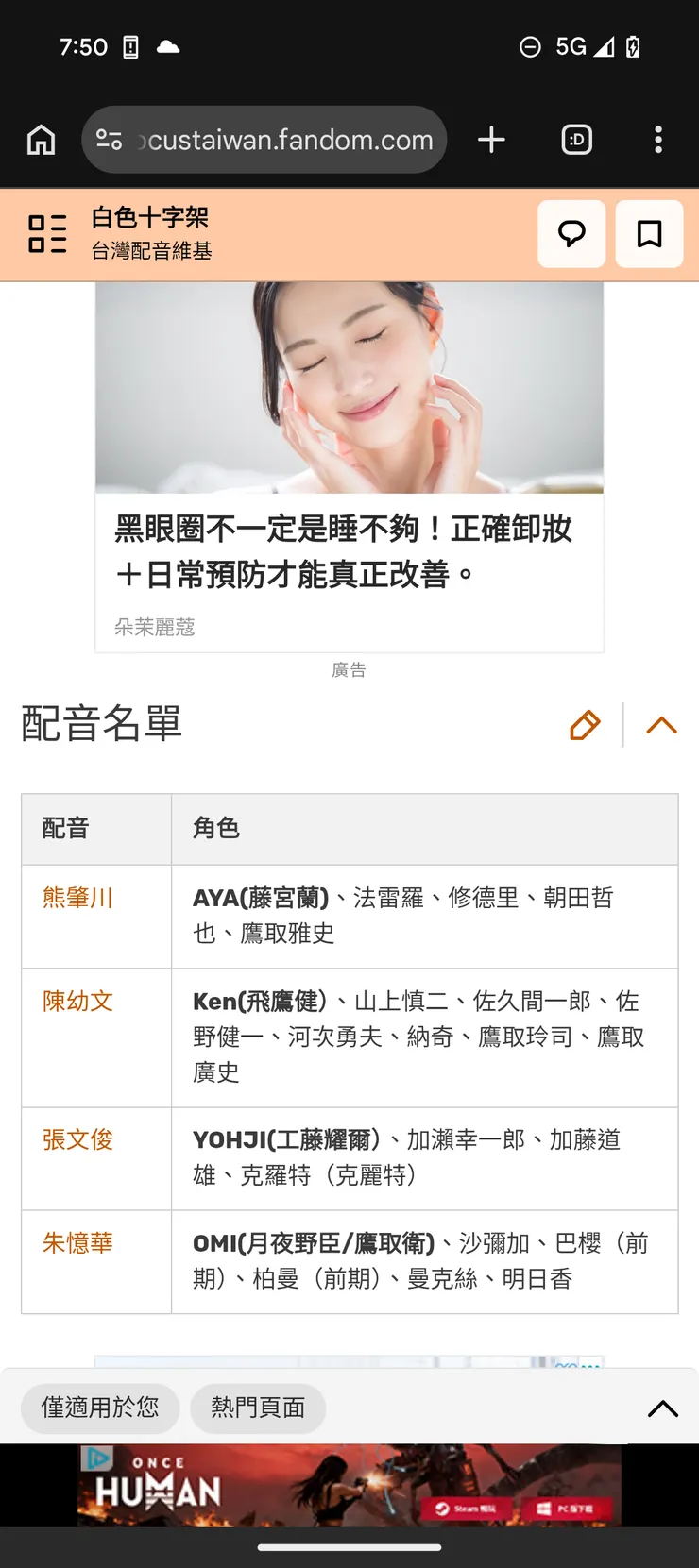Open the tab switcher icon
The height and width of the screenshot is (1568, 699).
[x=576, y=139]
